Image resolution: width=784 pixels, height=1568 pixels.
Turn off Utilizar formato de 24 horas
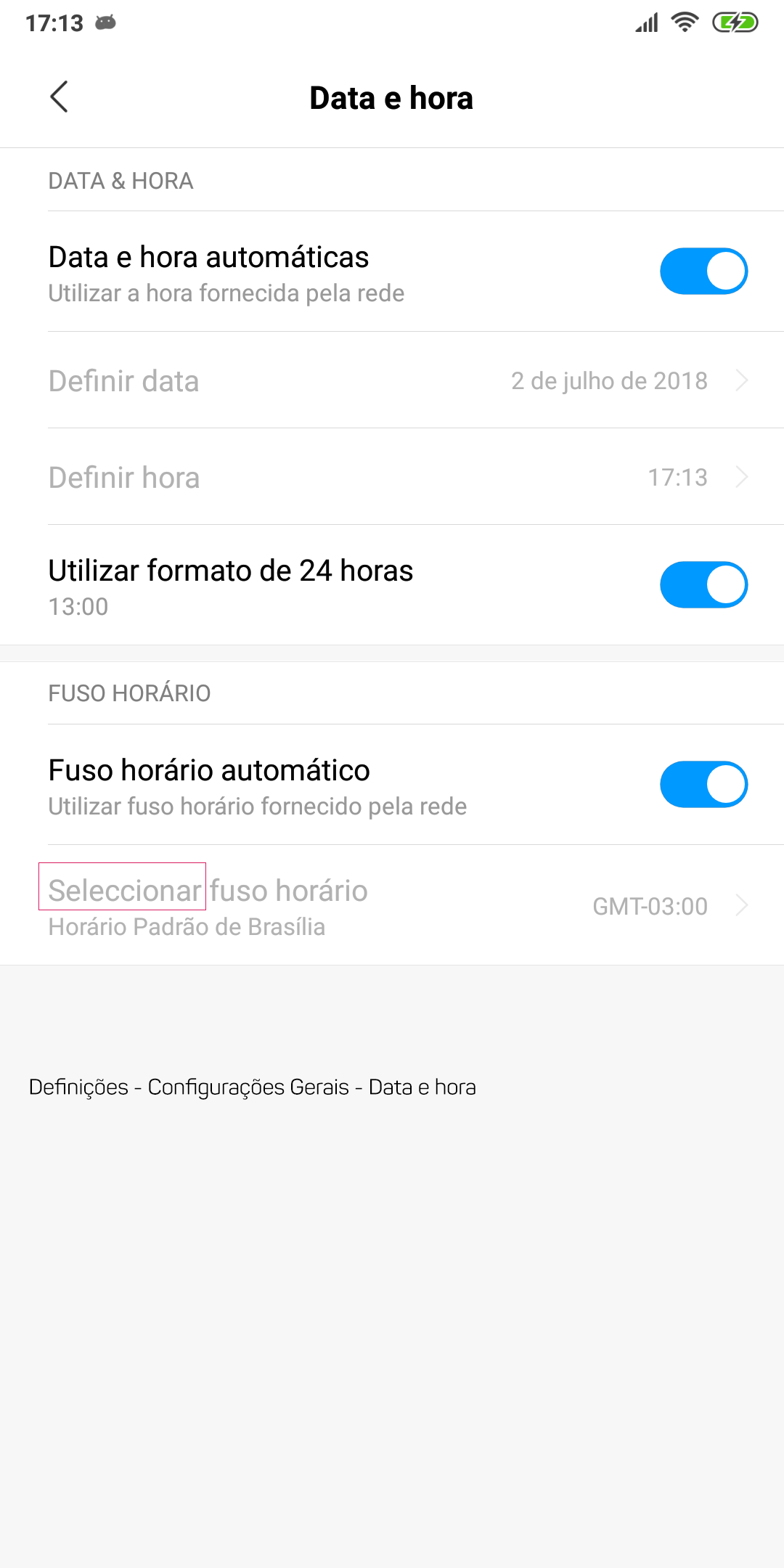703,584
